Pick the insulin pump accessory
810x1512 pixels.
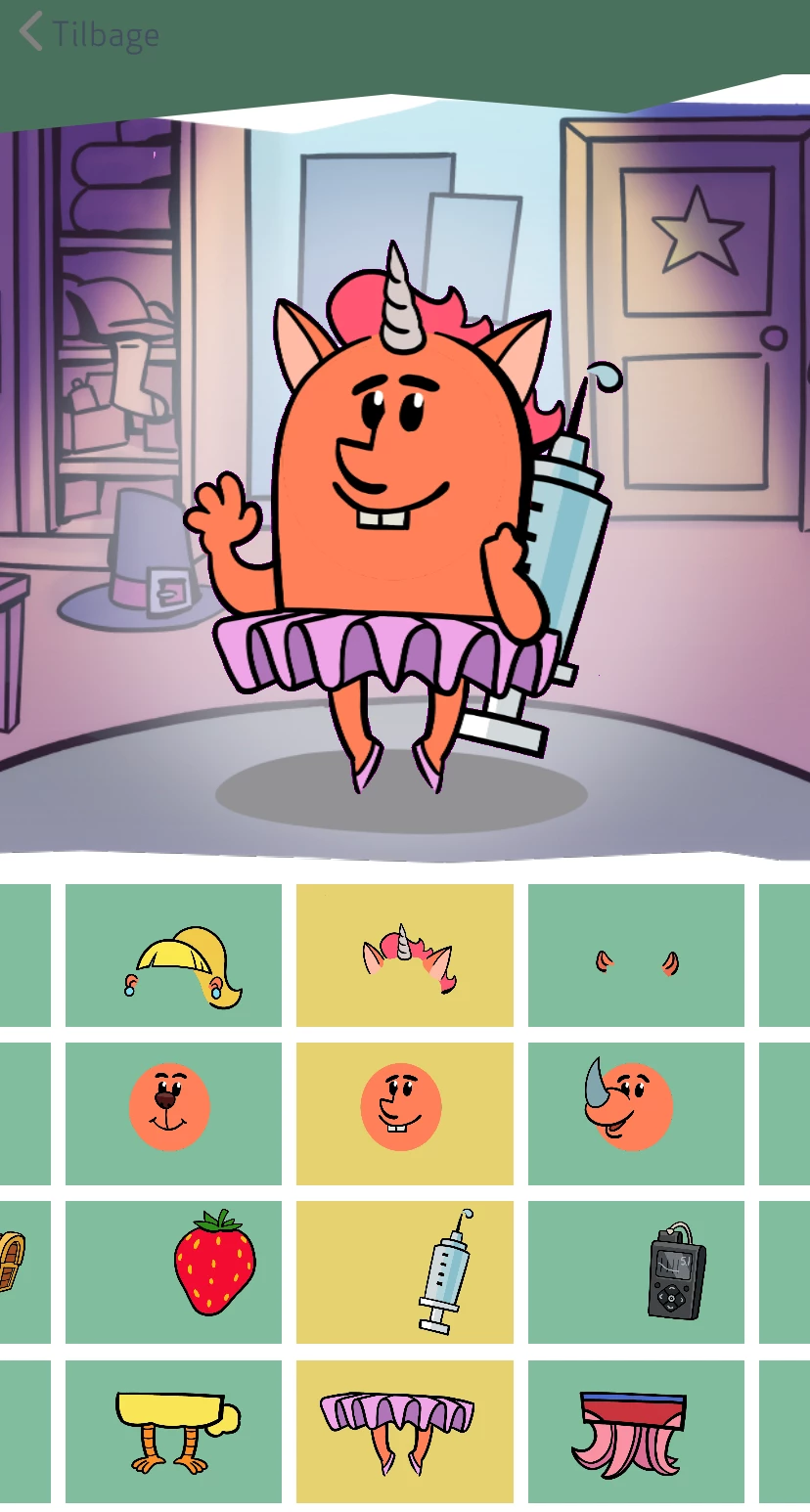click(x=636, y=1271)
